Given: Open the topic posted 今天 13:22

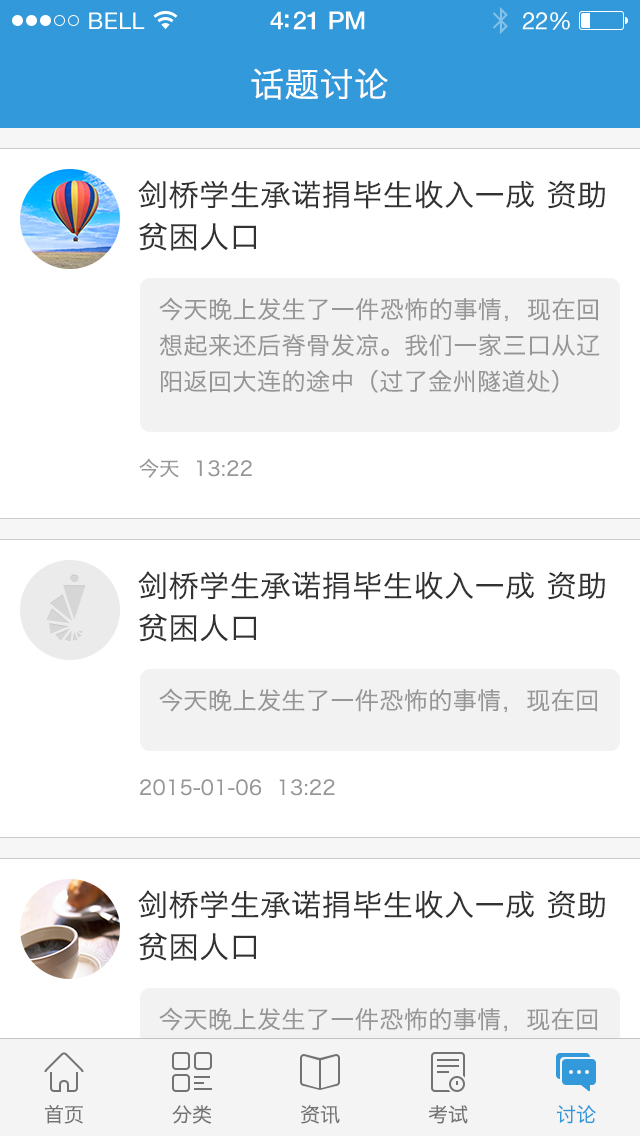Looking at the screenshot, I should (x=320, y=334).
